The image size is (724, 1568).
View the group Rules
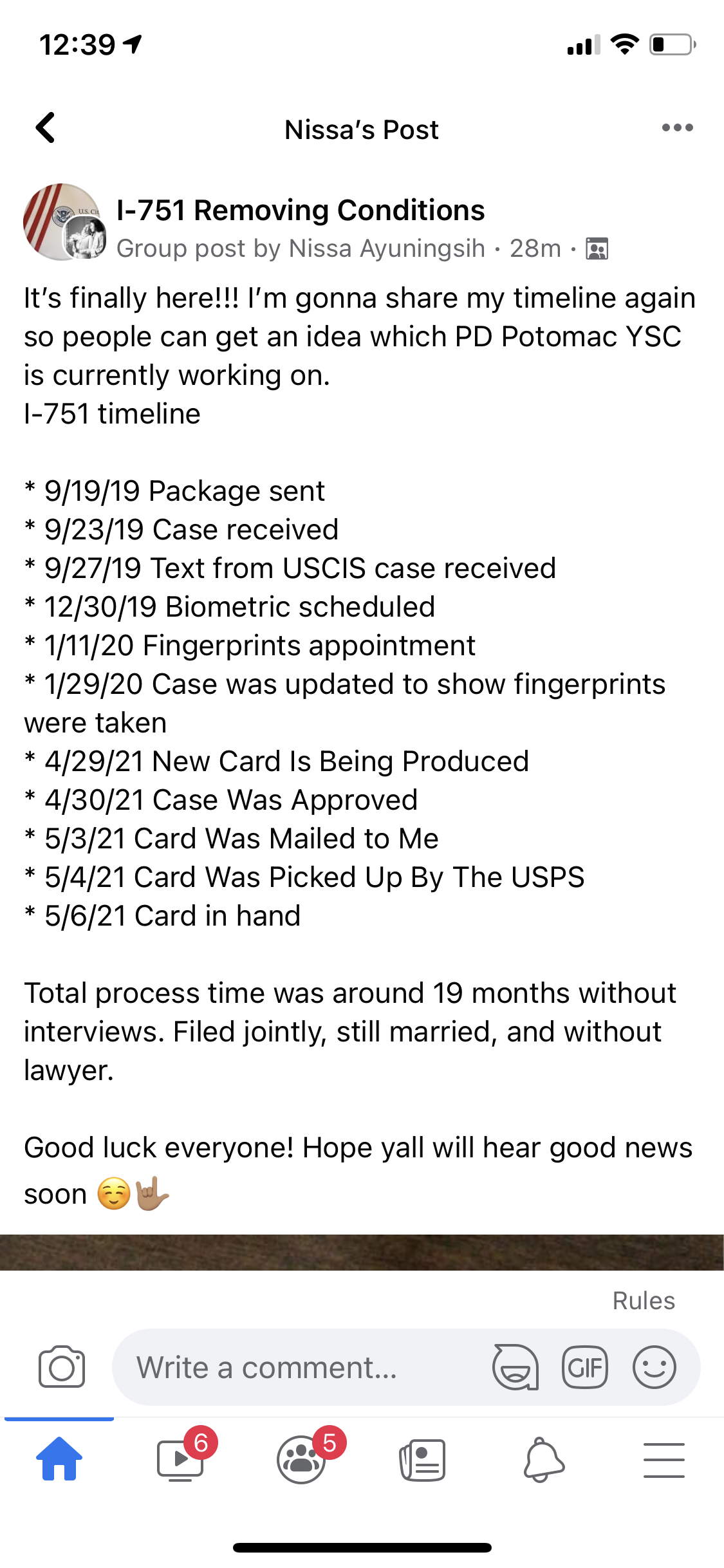(x=644, y=1301)
